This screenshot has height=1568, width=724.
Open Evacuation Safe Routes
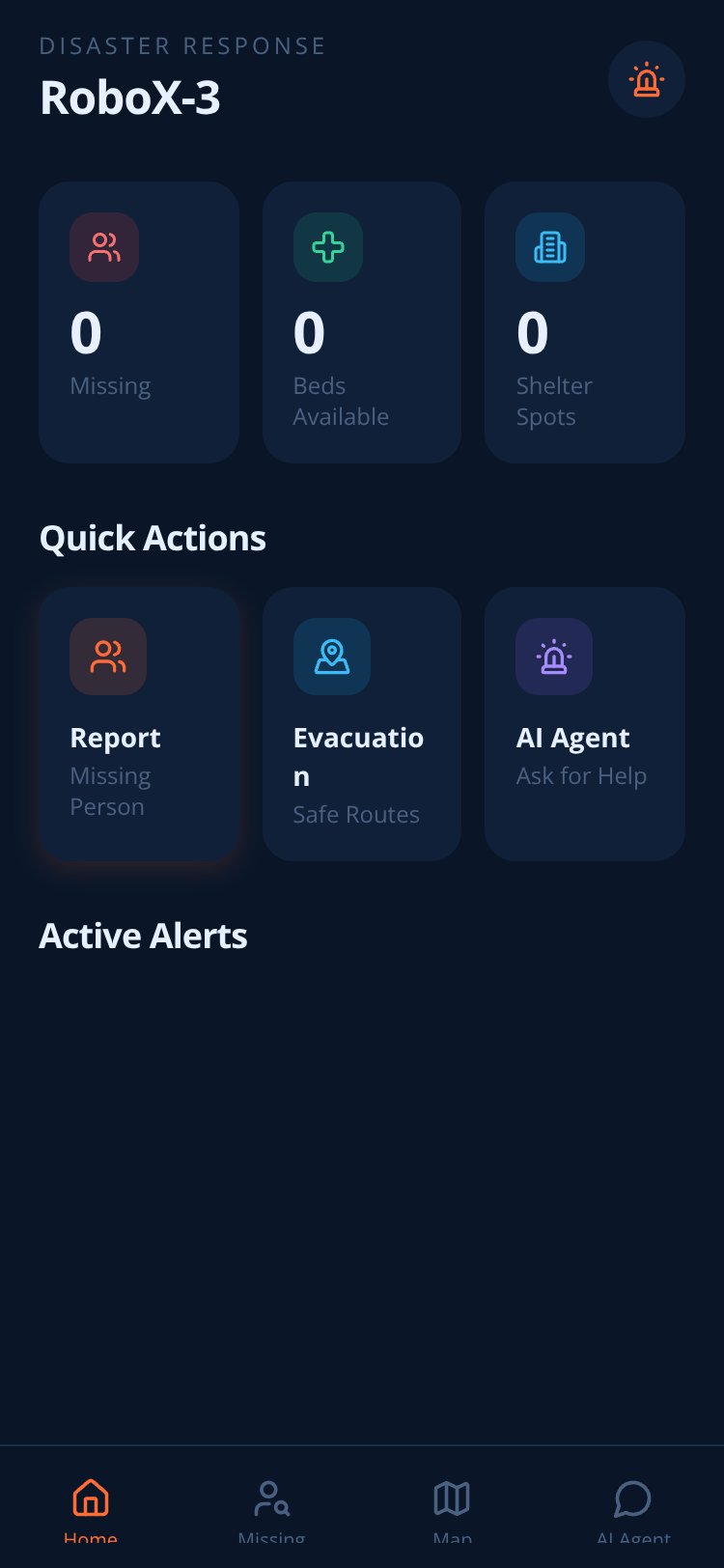point(362,724)
